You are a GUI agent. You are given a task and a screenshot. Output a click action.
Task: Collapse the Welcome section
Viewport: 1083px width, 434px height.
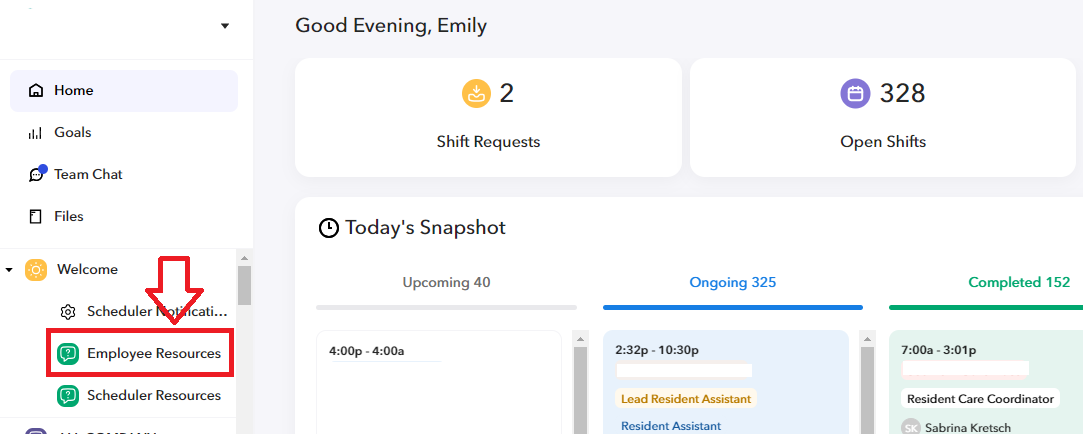tap(9, 270)
